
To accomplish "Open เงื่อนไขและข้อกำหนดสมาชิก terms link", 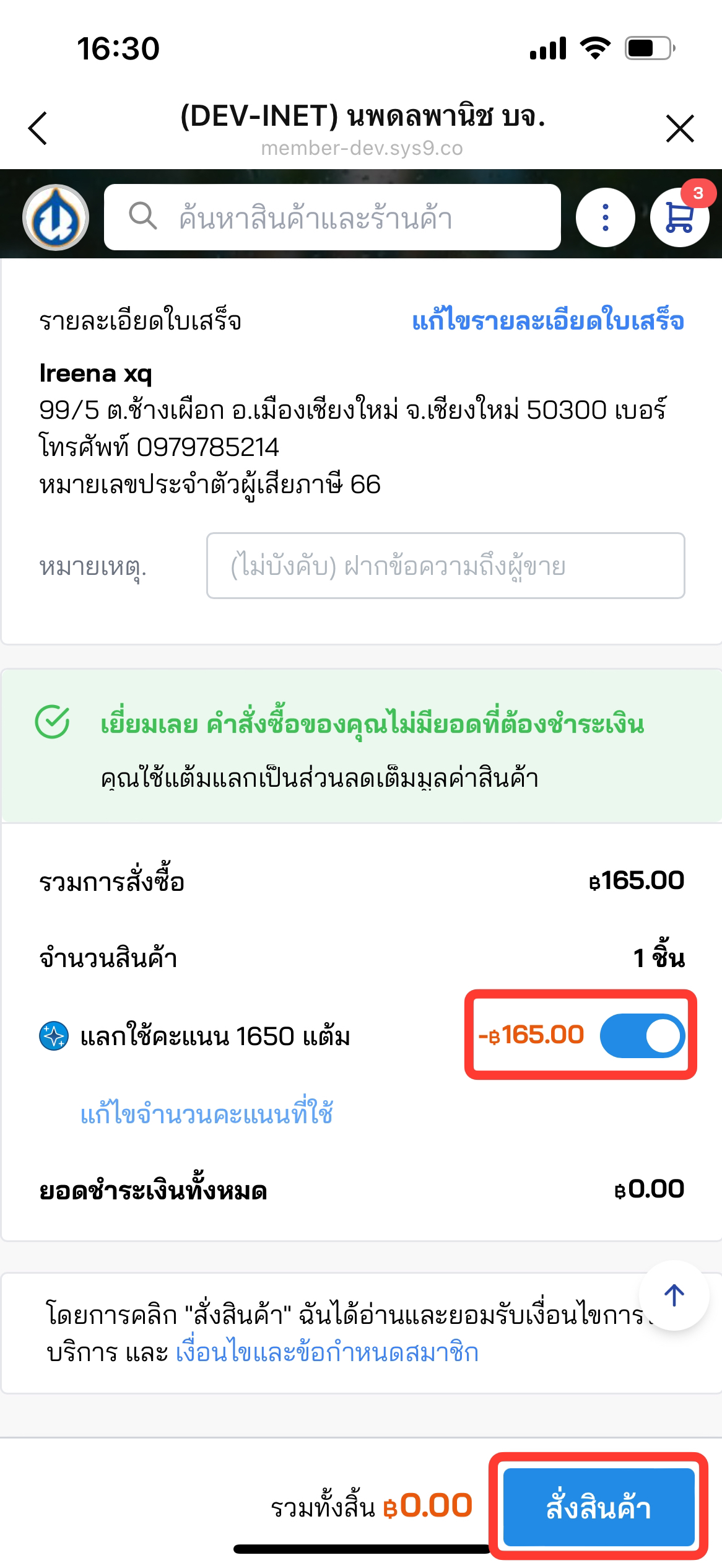I will tap(327, 1352).
